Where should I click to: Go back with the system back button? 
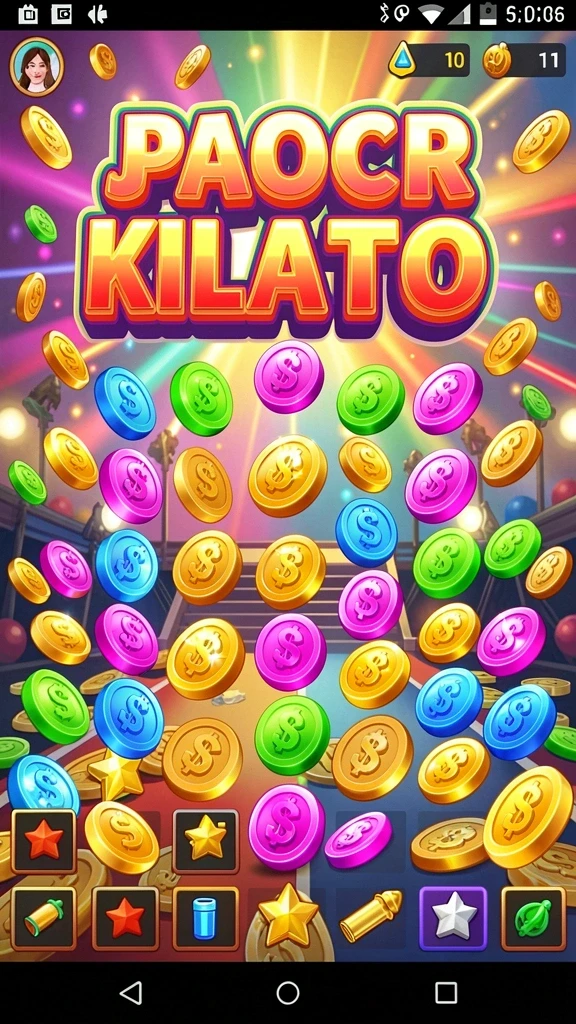tap(131, 993)
